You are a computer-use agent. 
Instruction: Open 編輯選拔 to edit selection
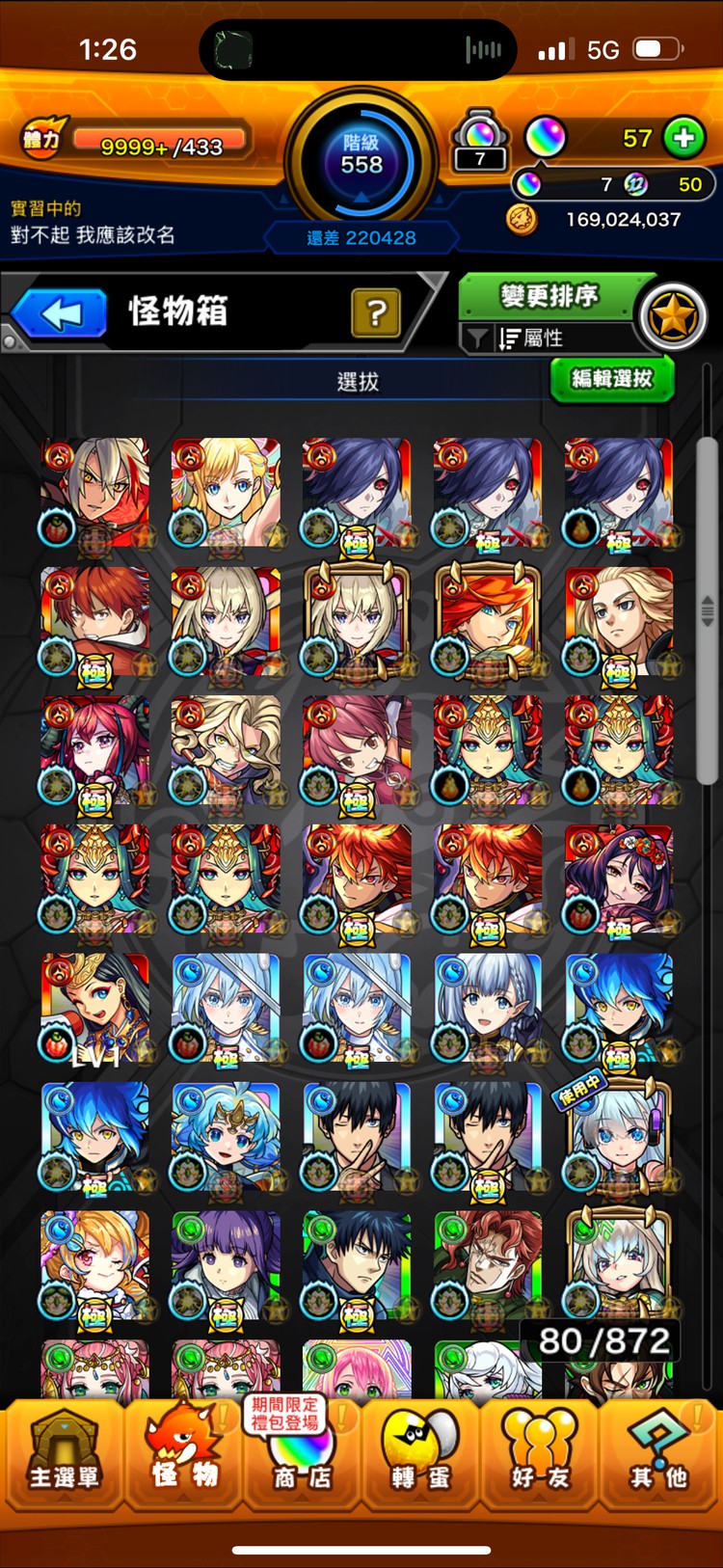[x=611, y=379]
